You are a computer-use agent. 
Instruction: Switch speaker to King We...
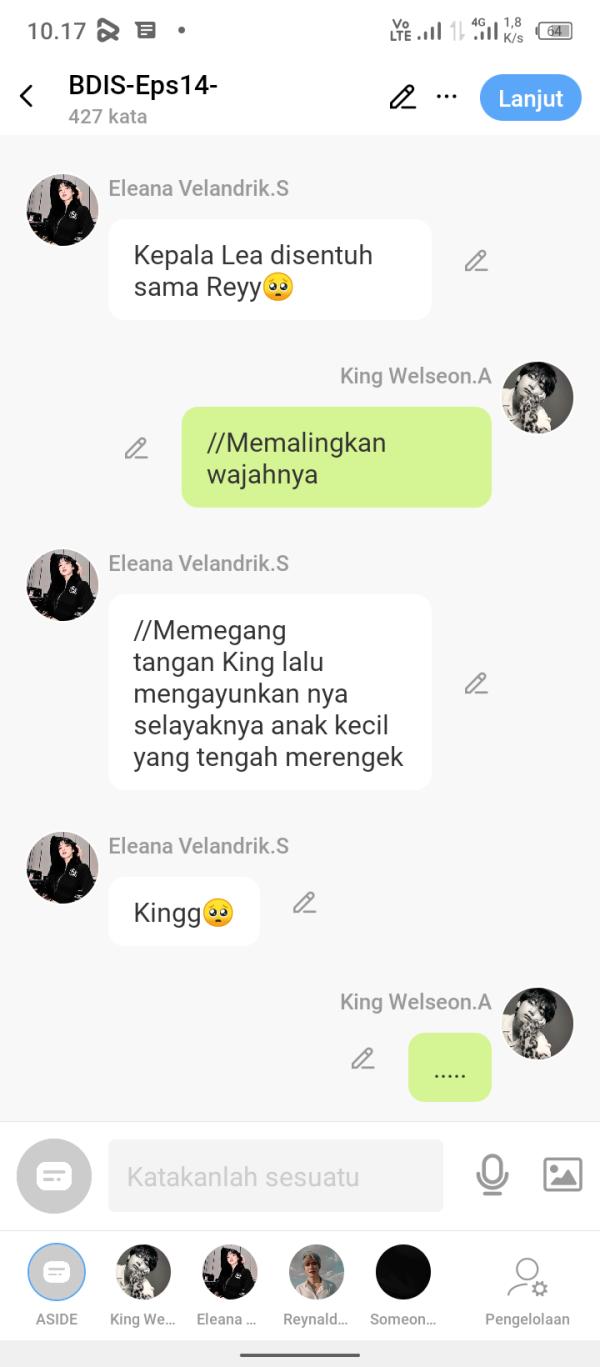(143, 1273)
